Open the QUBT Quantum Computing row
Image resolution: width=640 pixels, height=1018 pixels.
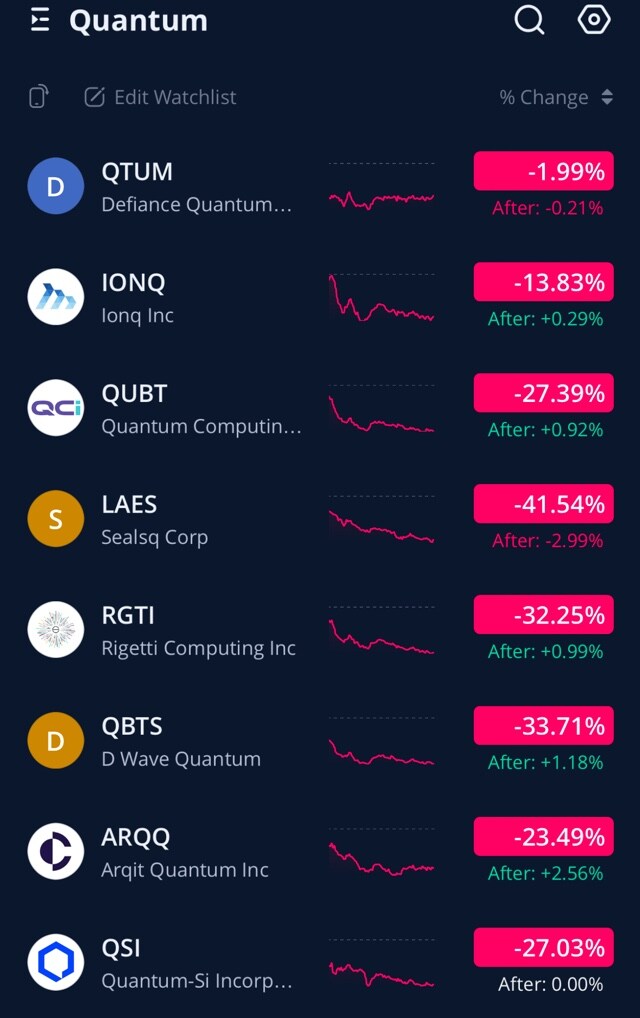click(200, 409)
